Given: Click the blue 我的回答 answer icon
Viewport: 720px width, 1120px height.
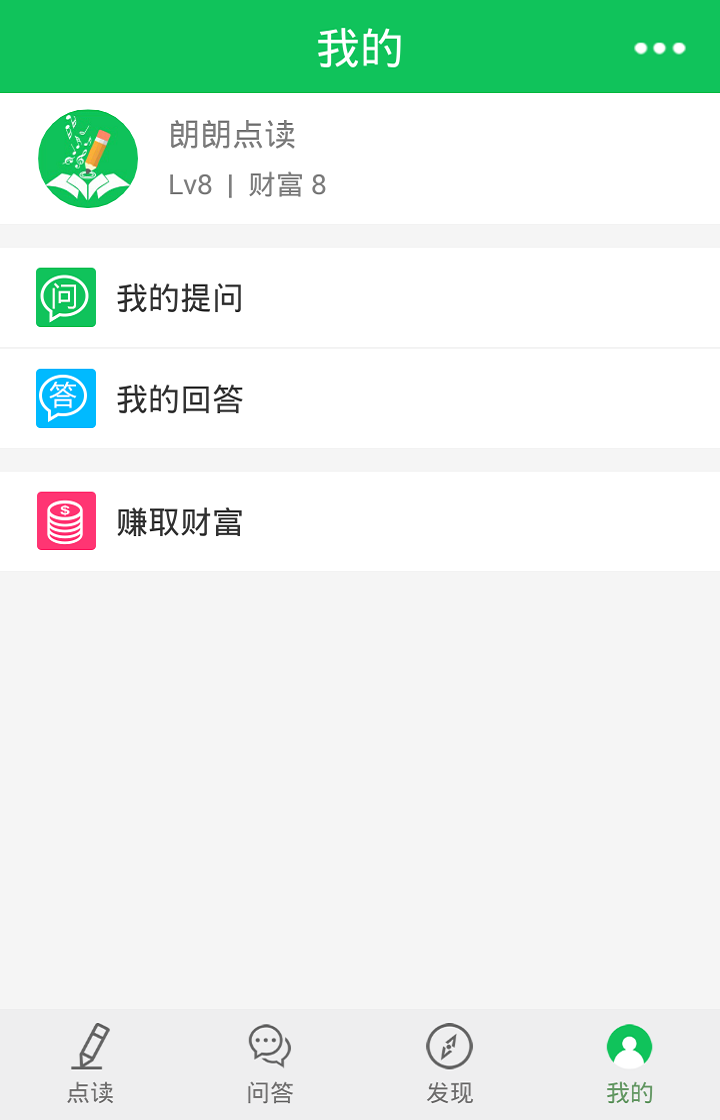Looking at the screenshot, I should pyautogui.click(x=66, y=398).
